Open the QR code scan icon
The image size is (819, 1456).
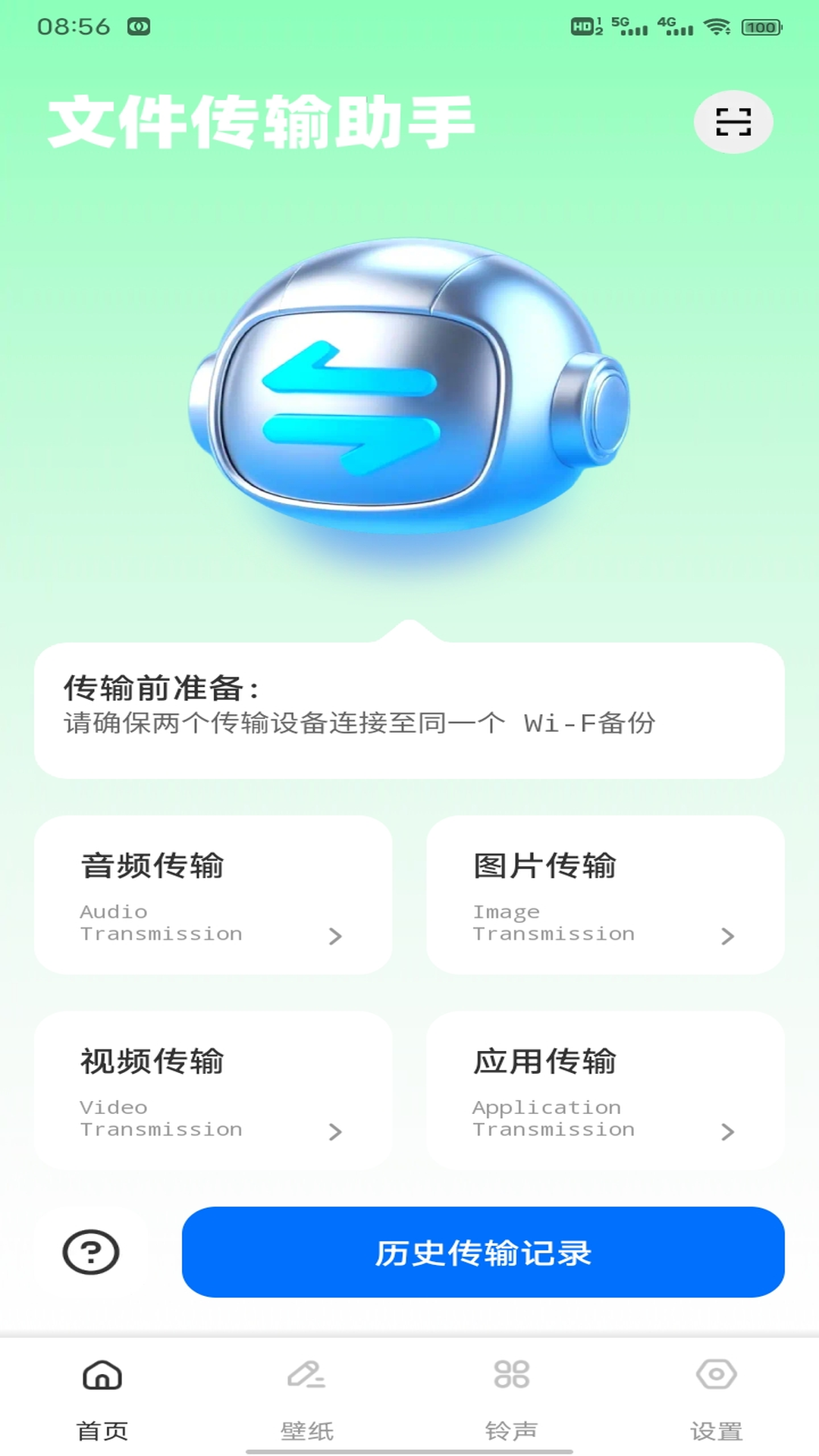[x=733, y=121]
